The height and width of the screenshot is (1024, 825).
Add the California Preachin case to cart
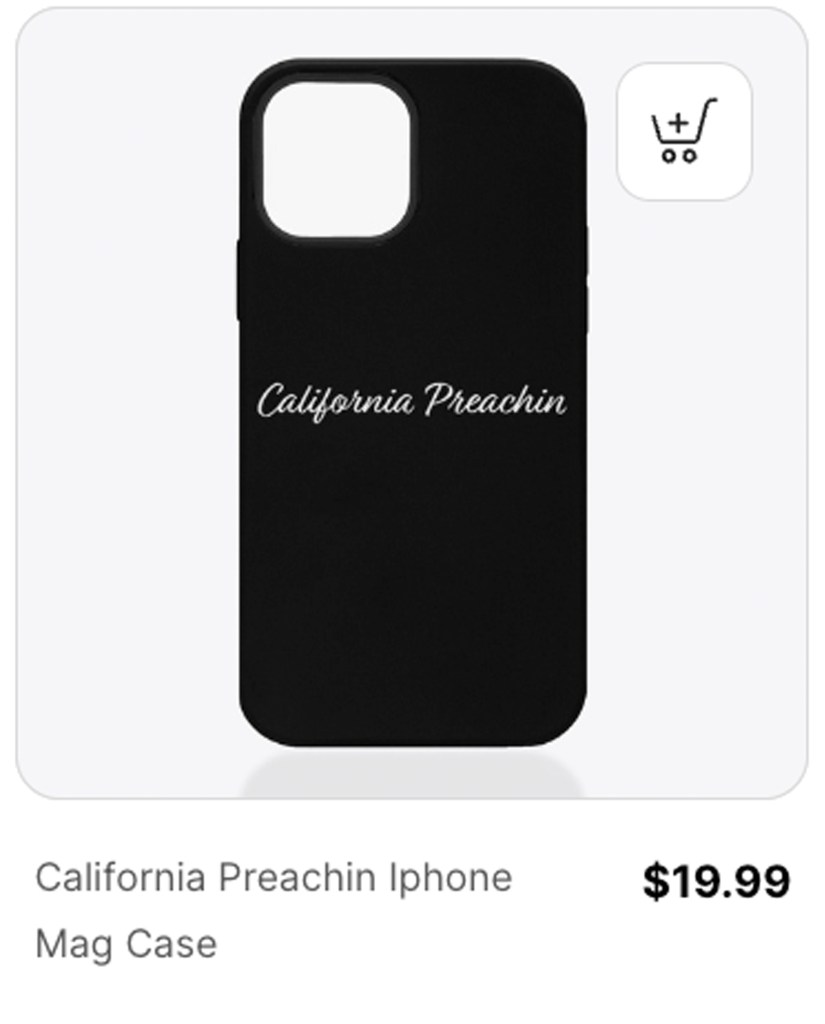pyautogui.click(x=684, y=132)
